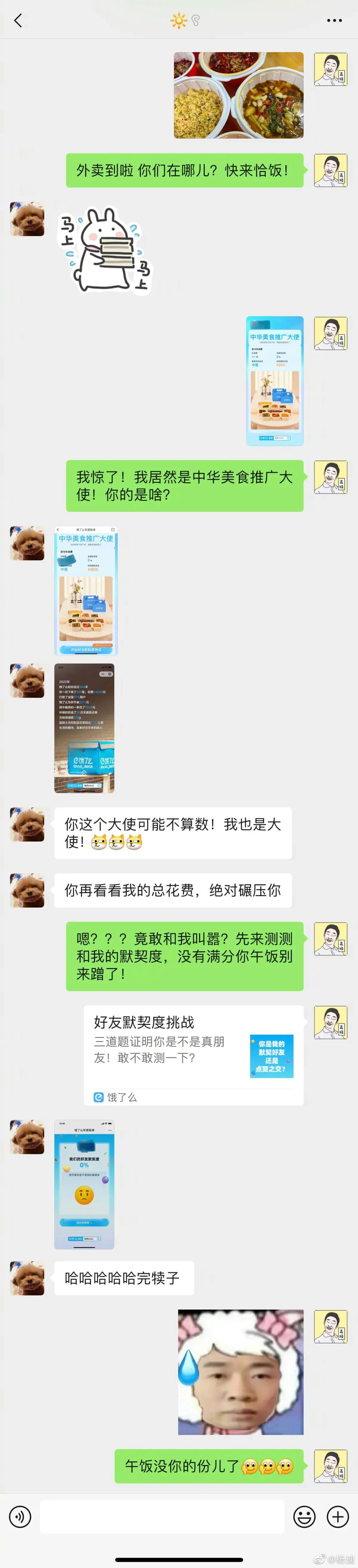View the 0% 默契度 result screenshot

click(84, 1185)
